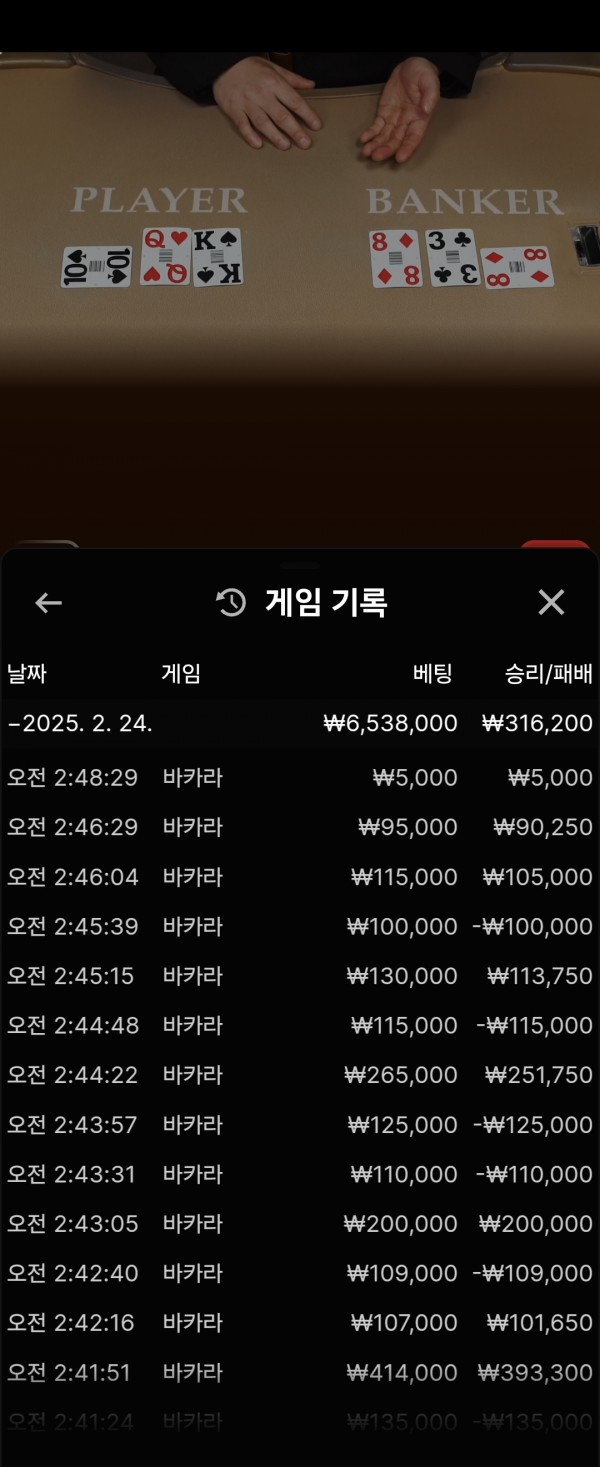Open the 오전 2:46:29 baccarat record
The image size is (600, 1467).
click(x=300, y=827)
